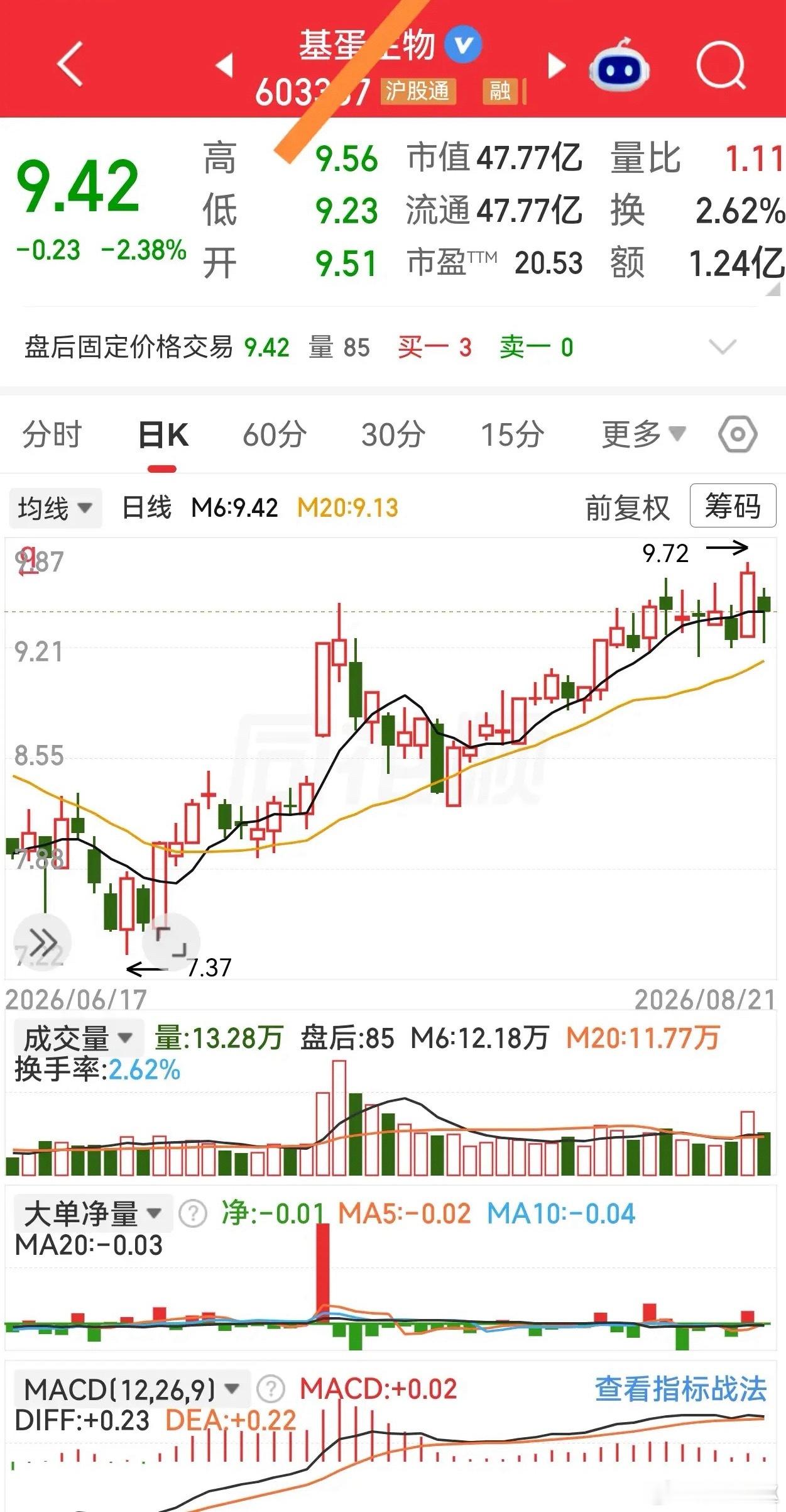The height and width of the screenshot is (1512, 786).
Task: Switch to the 15分 chart tab
Action: click(512, 434)
